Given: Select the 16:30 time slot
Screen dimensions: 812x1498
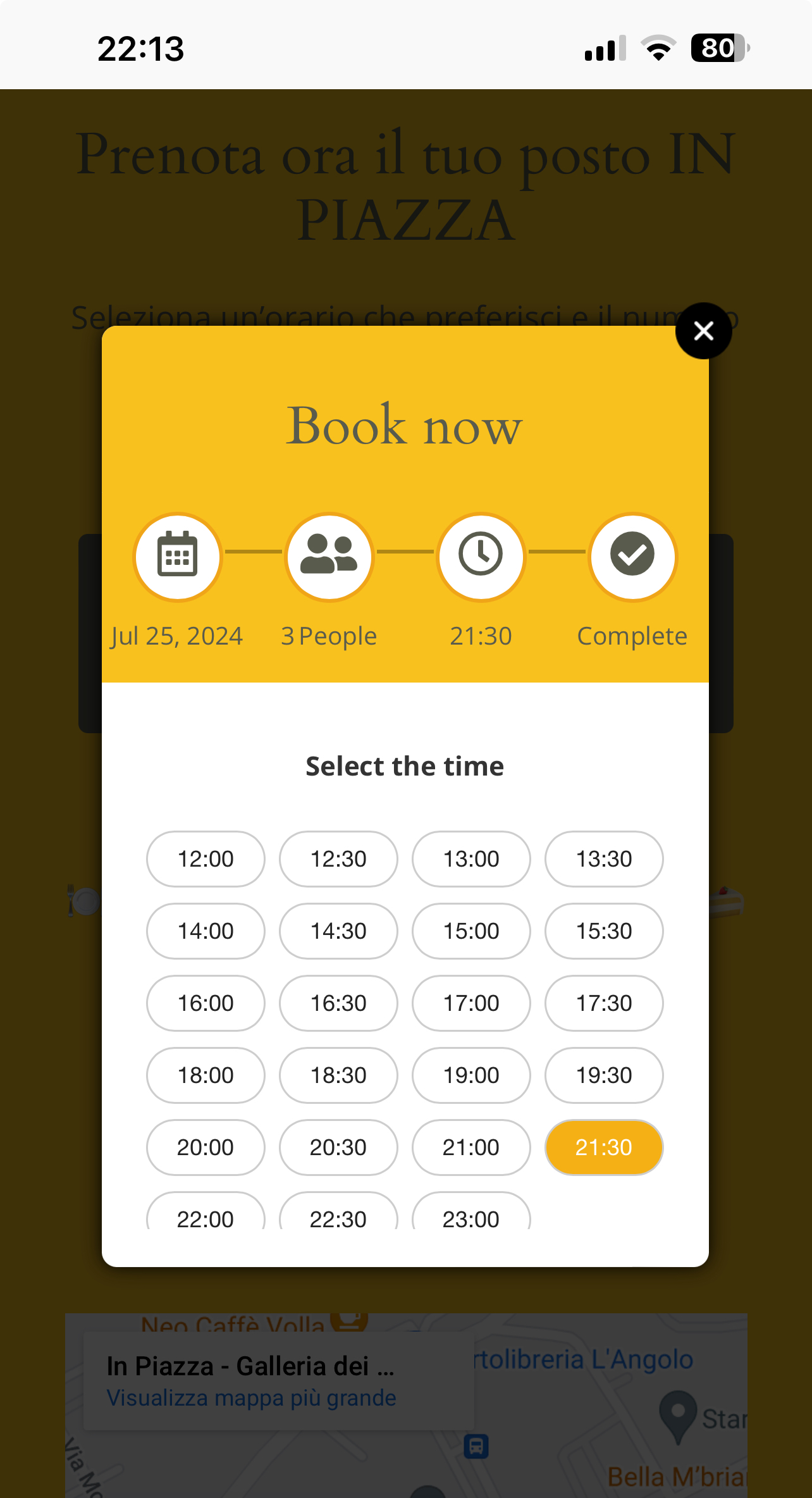Looking at the screenshot, I should (338, 1003).
